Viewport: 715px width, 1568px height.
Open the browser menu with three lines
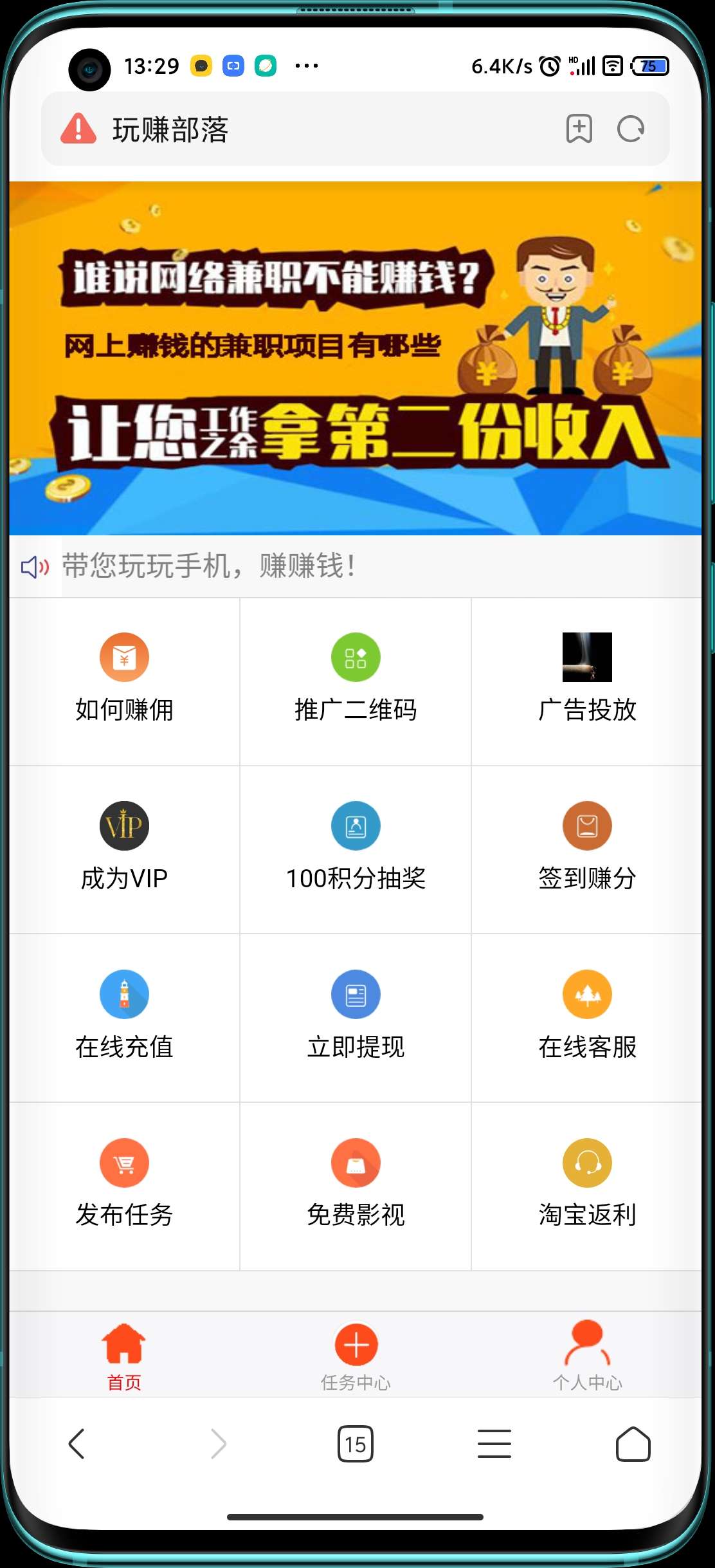494,1444
